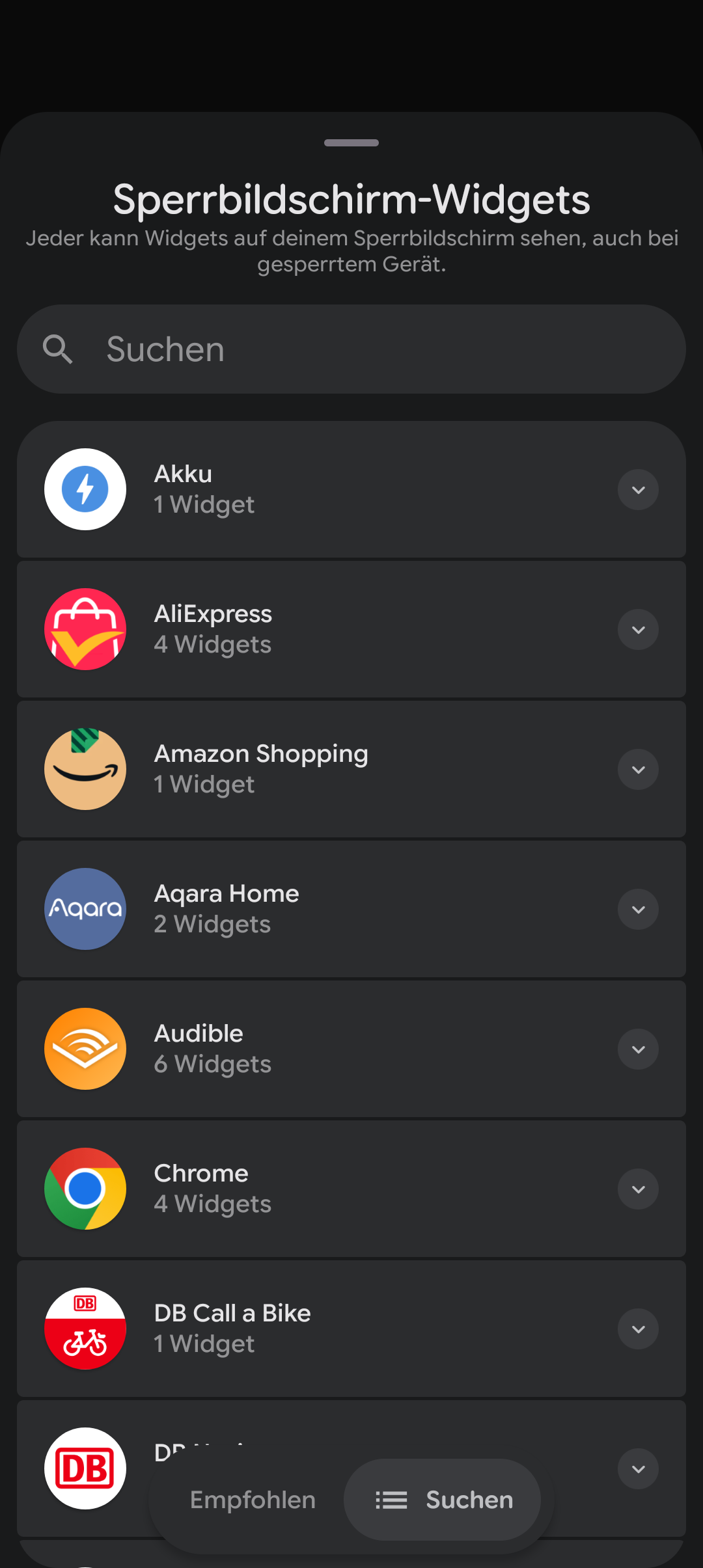Screen dimensions: 703x1568
Task: Open Audible's 6 widgets
Action: [x=638, y=1049]
